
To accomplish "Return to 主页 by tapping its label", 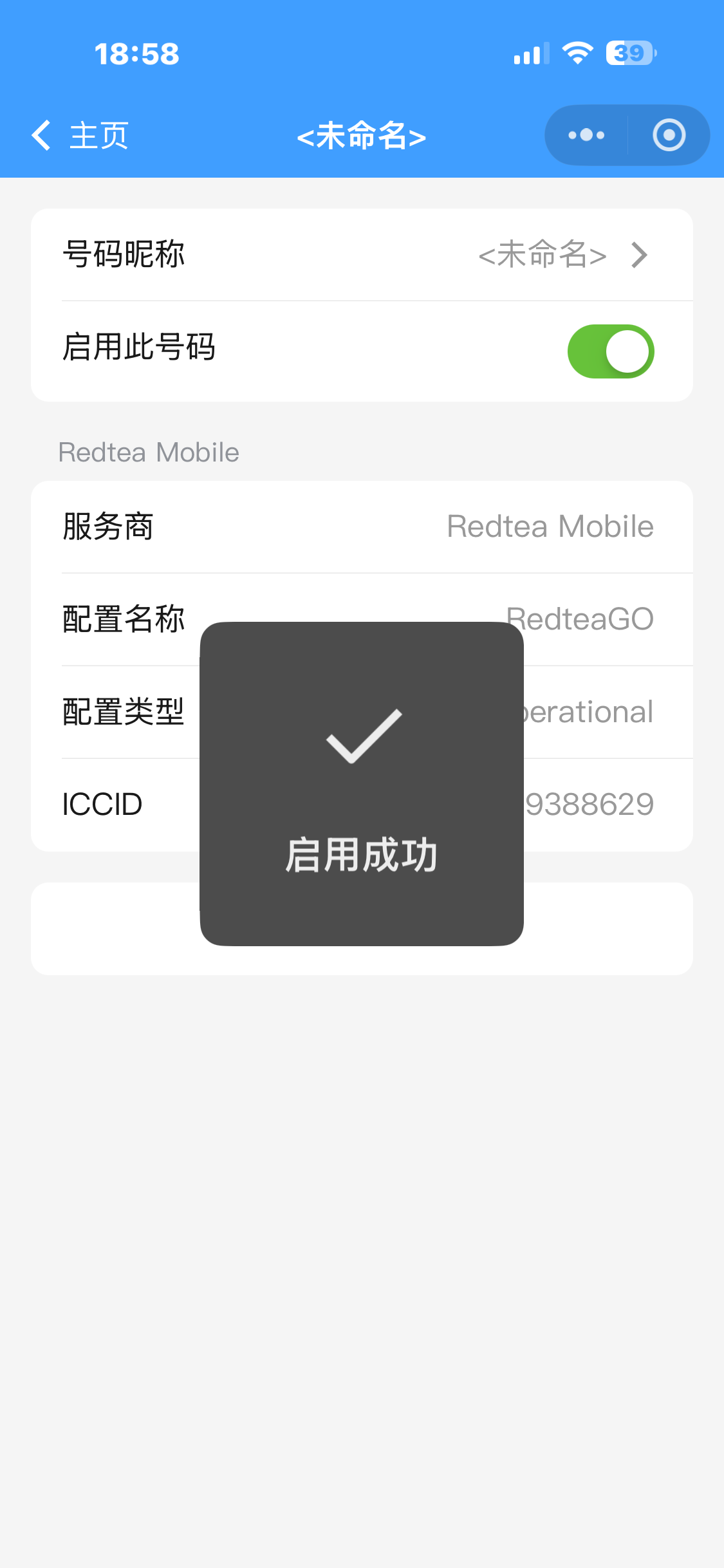I will pos(98,135).
